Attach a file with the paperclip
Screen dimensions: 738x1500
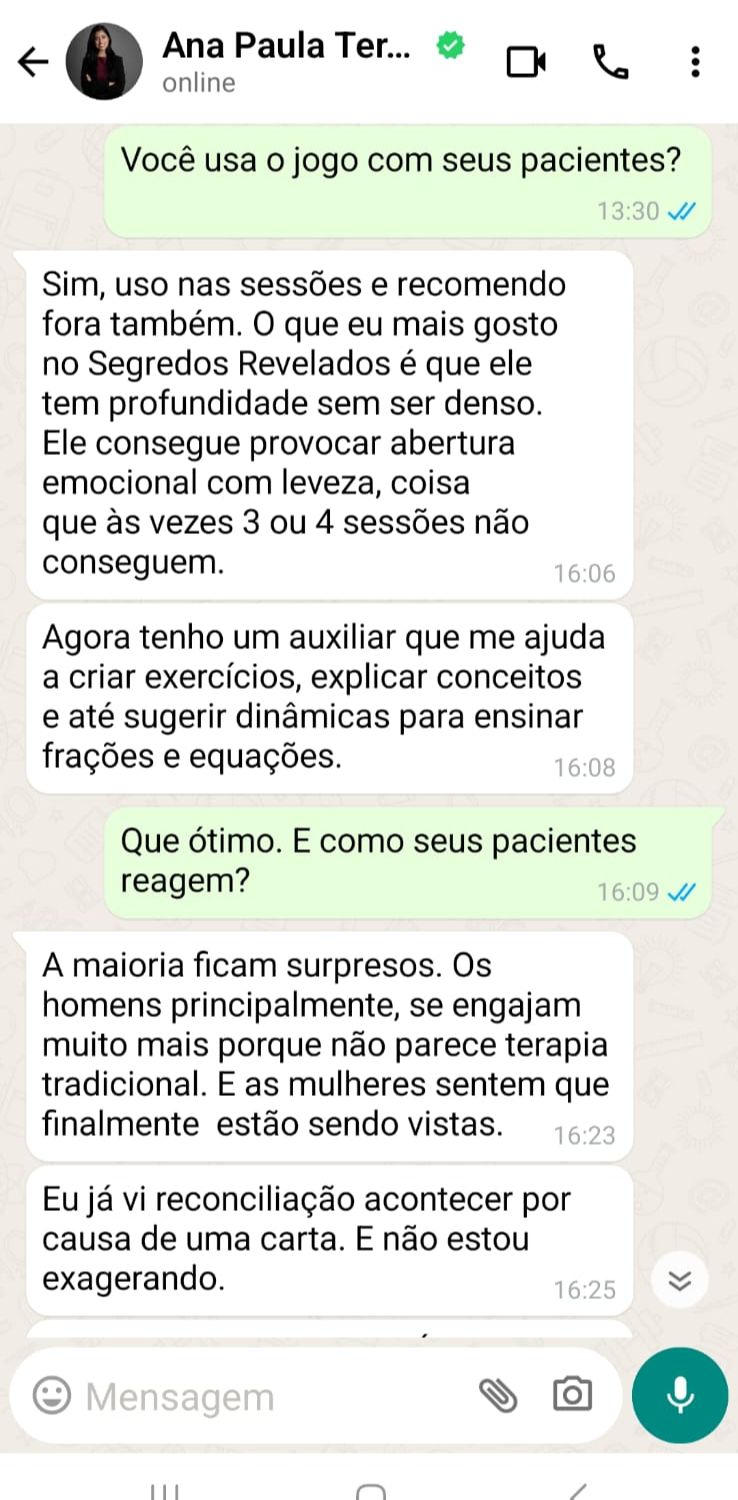pyautogui.click(x=497, y=1394)
